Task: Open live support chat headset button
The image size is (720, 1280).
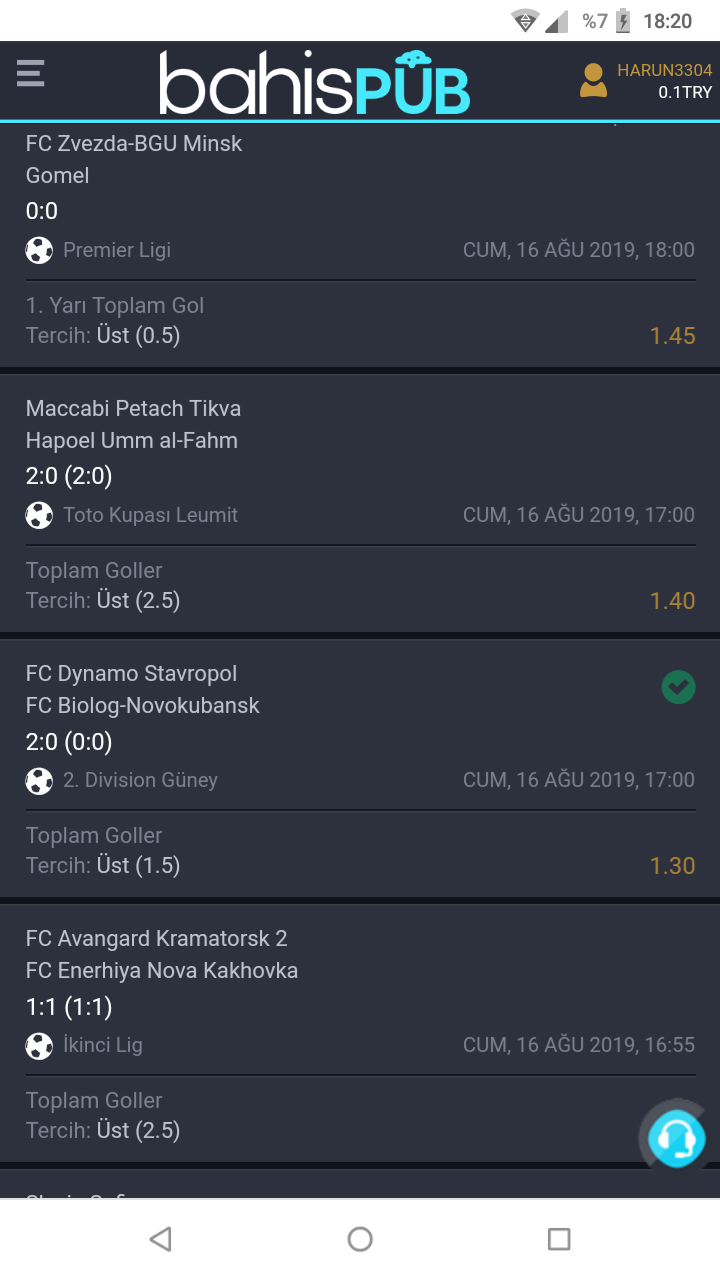Action: [x=676, y=1137]
